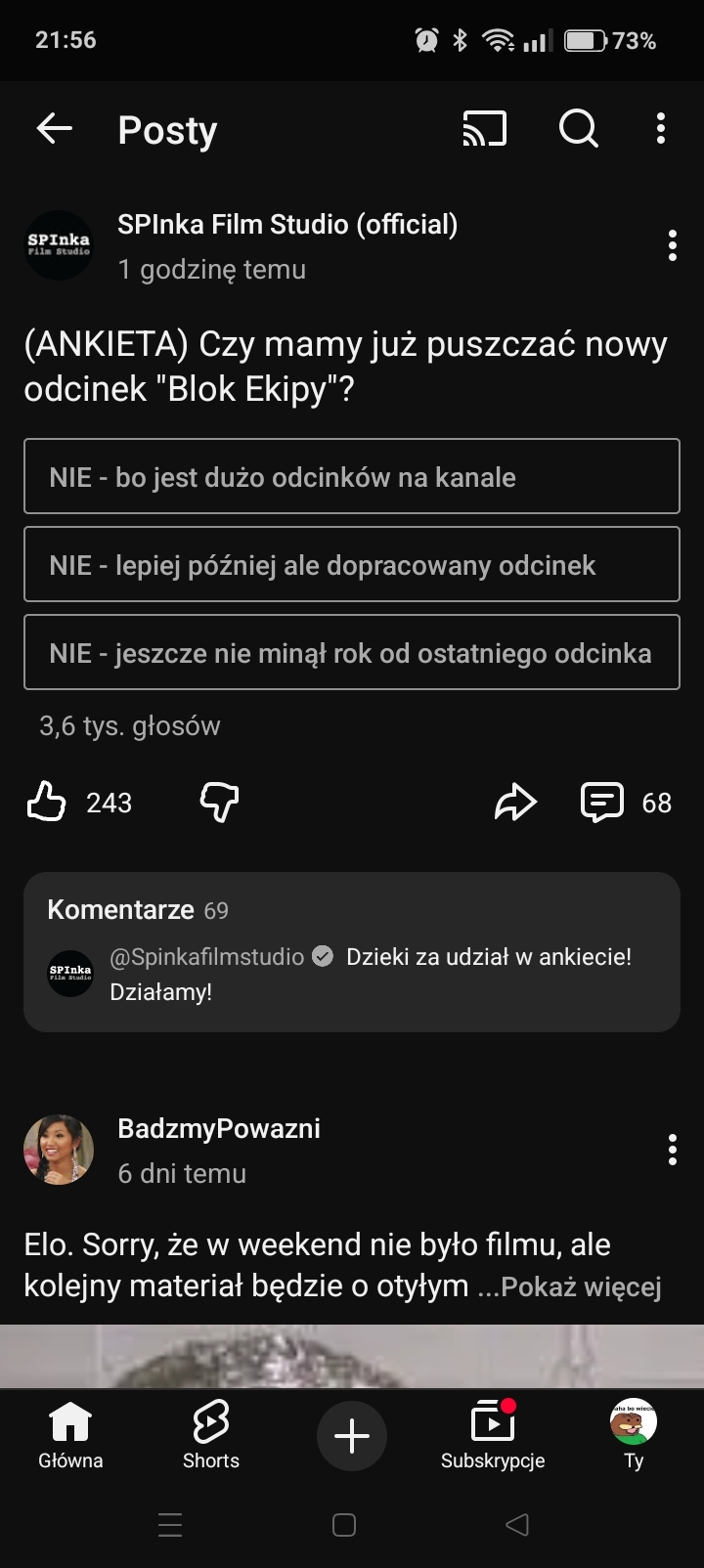This screenshot has height=1568, width=704.
Task: Open the app bar overflow menu
Action: (661, 128)
